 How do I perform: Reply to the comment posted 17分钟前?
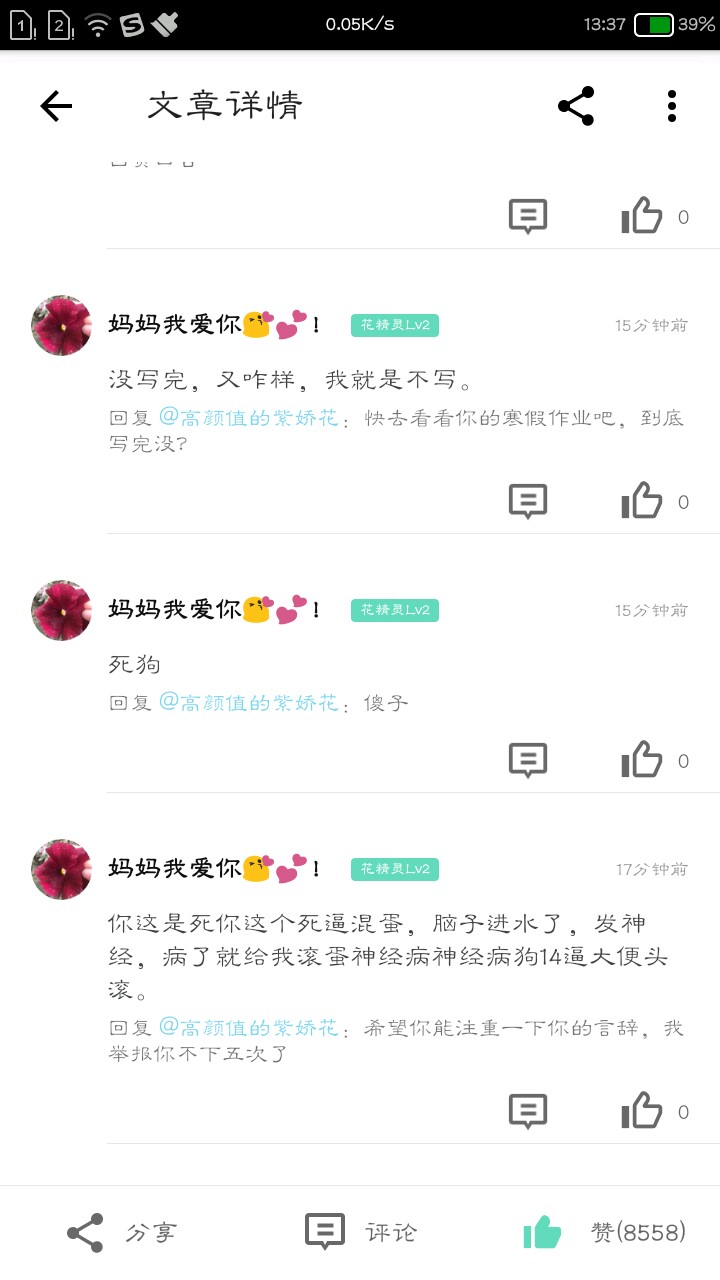pyautogui.click(x=528, y=1111)
